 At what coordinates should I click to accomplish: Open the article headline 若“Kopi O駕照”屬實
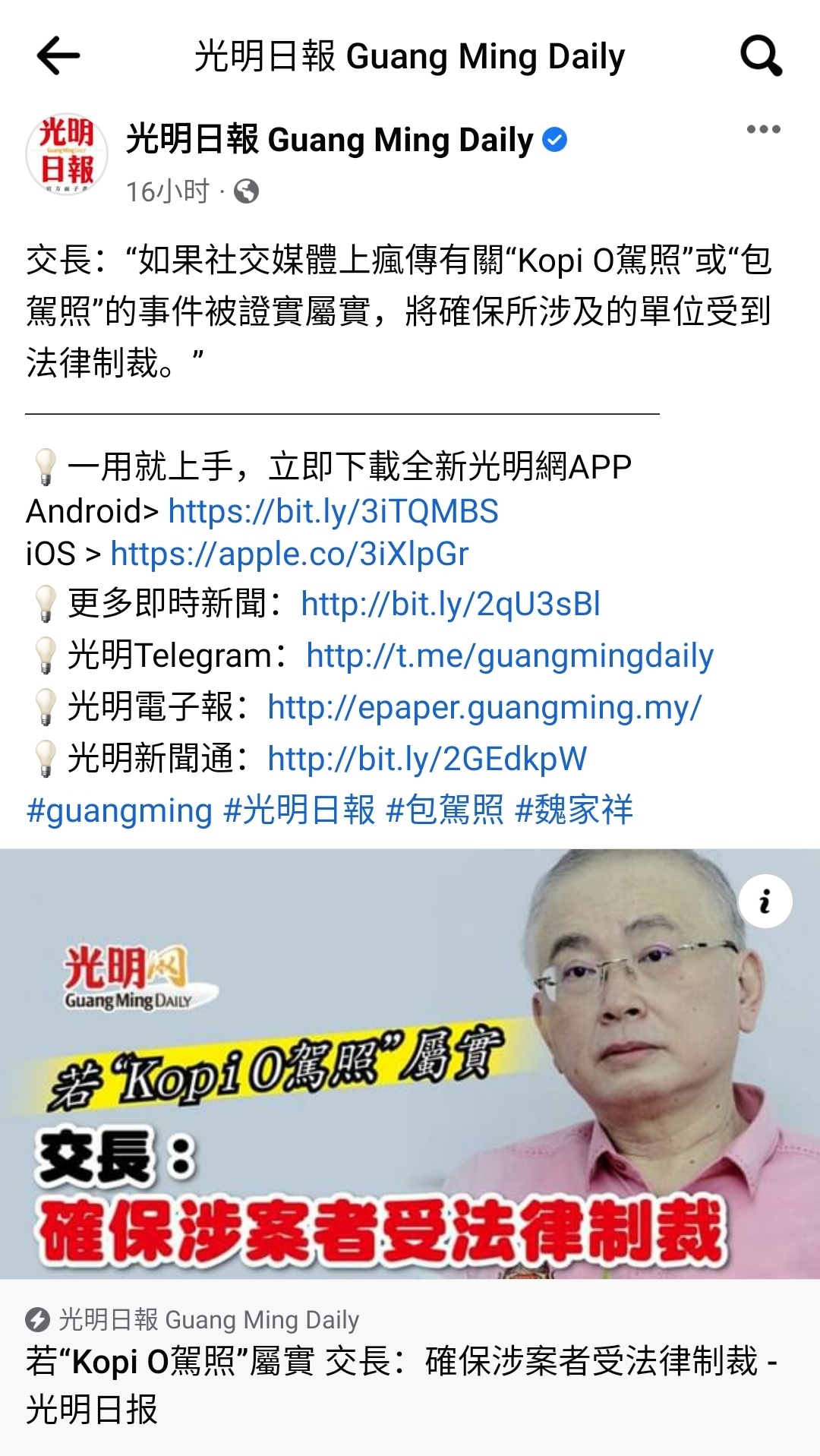click(401, 1384)
